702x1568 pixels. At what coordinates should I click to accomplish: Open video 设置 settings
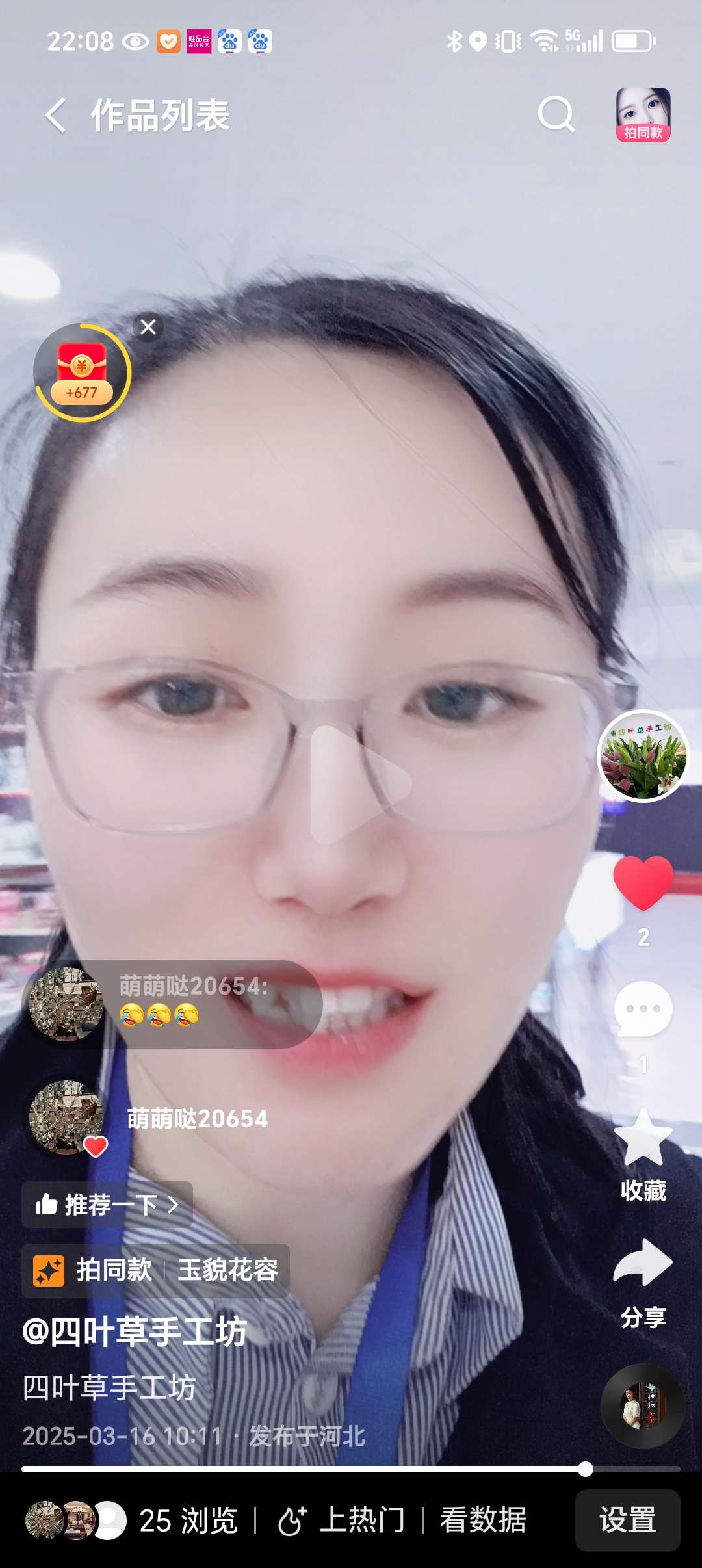(x=627, y=1521)
